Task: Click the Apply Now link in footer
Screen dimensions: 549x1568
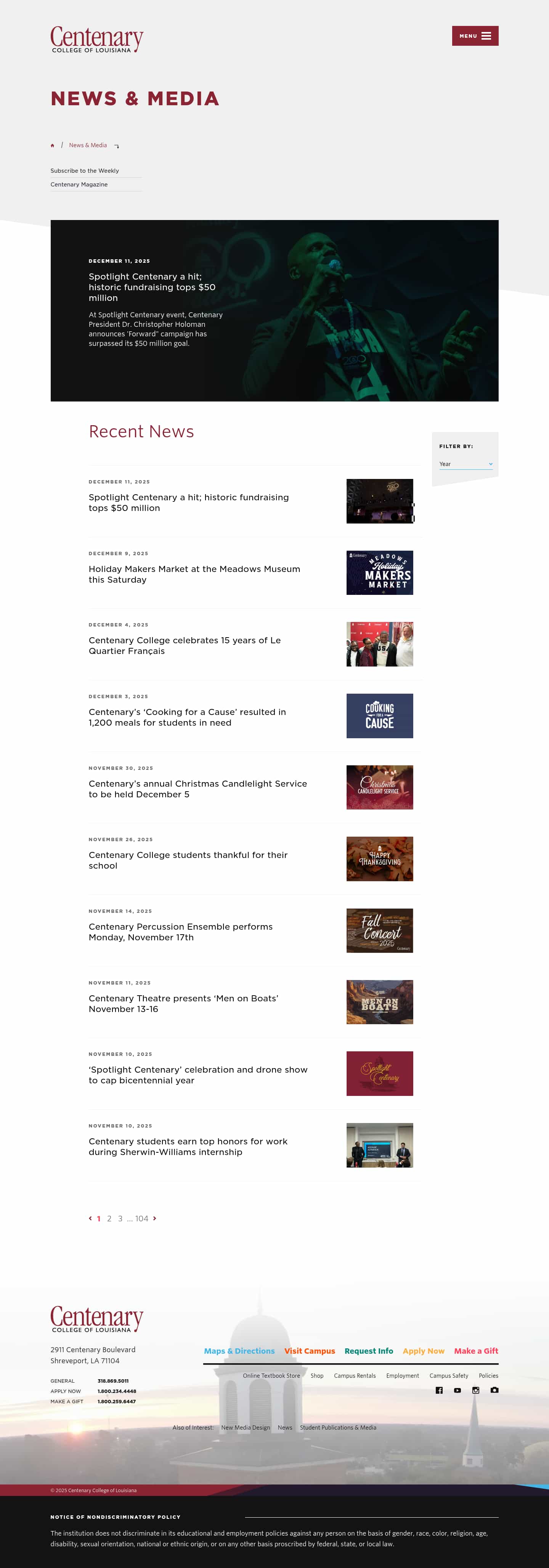Action: point(423,1351)
